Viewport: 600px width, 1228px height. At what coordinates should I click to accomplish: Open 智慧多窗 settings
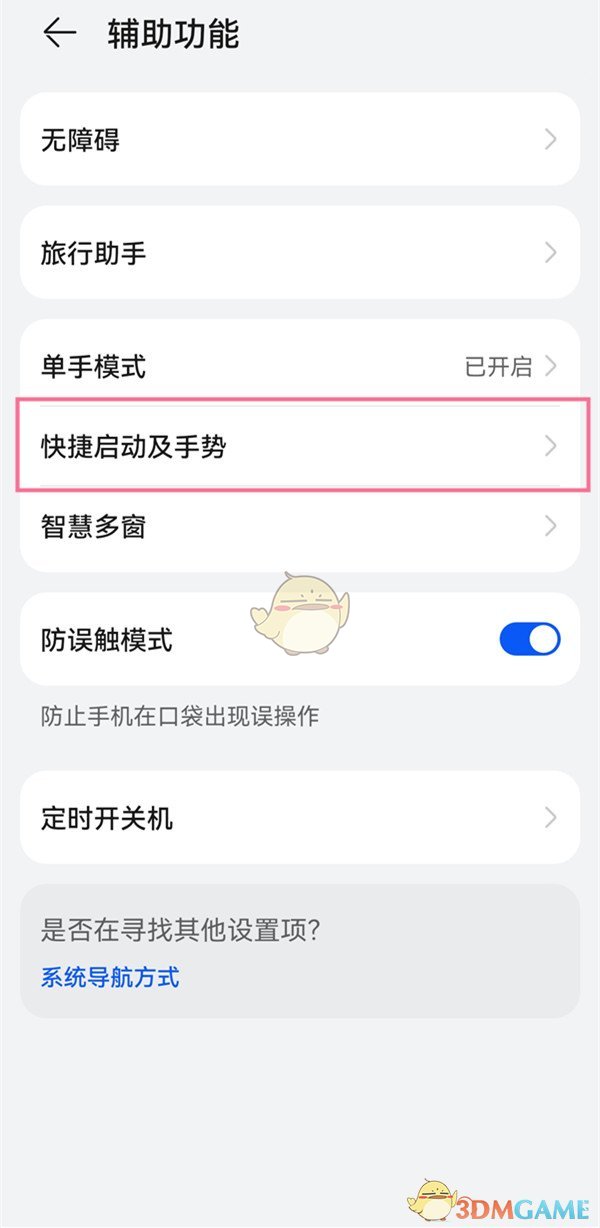click(299, 526)
